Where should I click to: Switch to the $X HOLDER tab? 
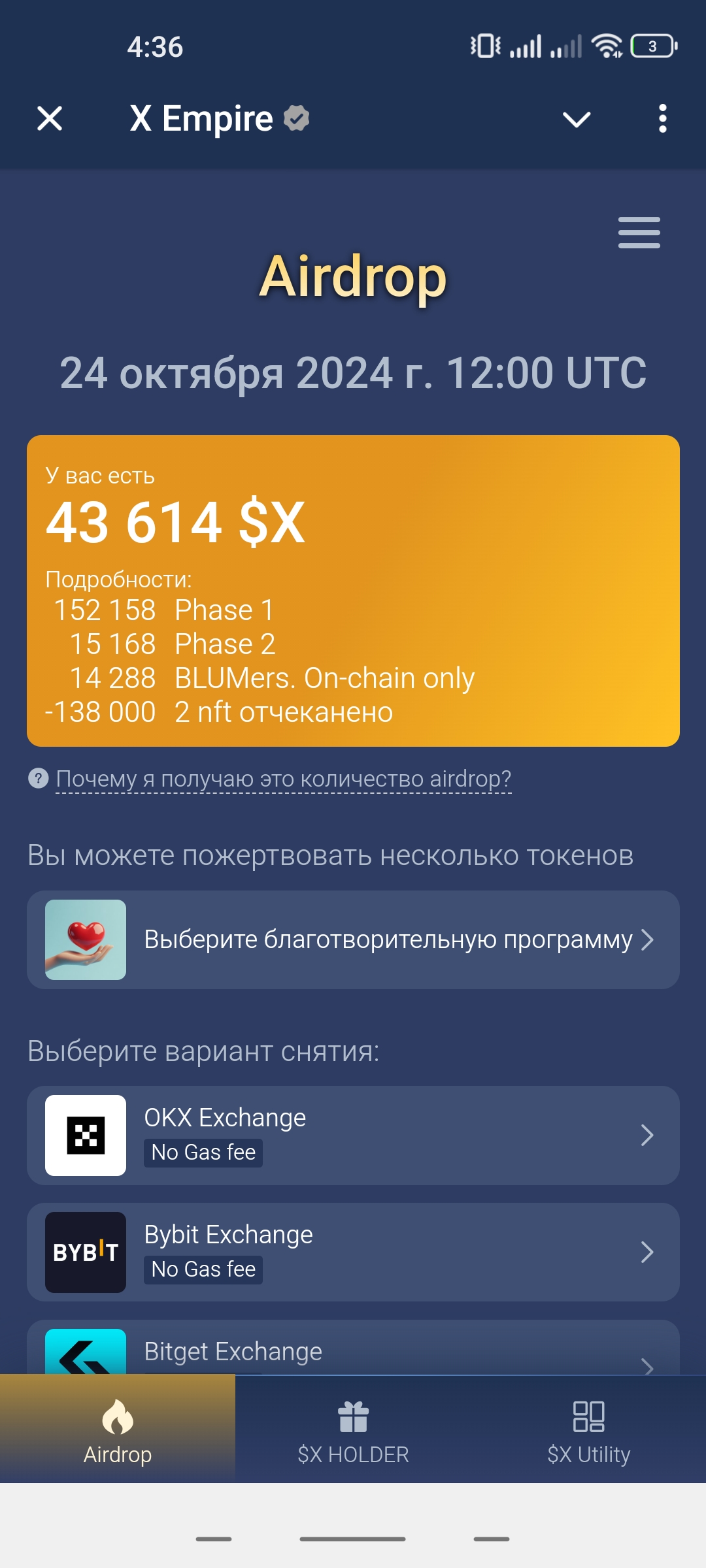353,1429
